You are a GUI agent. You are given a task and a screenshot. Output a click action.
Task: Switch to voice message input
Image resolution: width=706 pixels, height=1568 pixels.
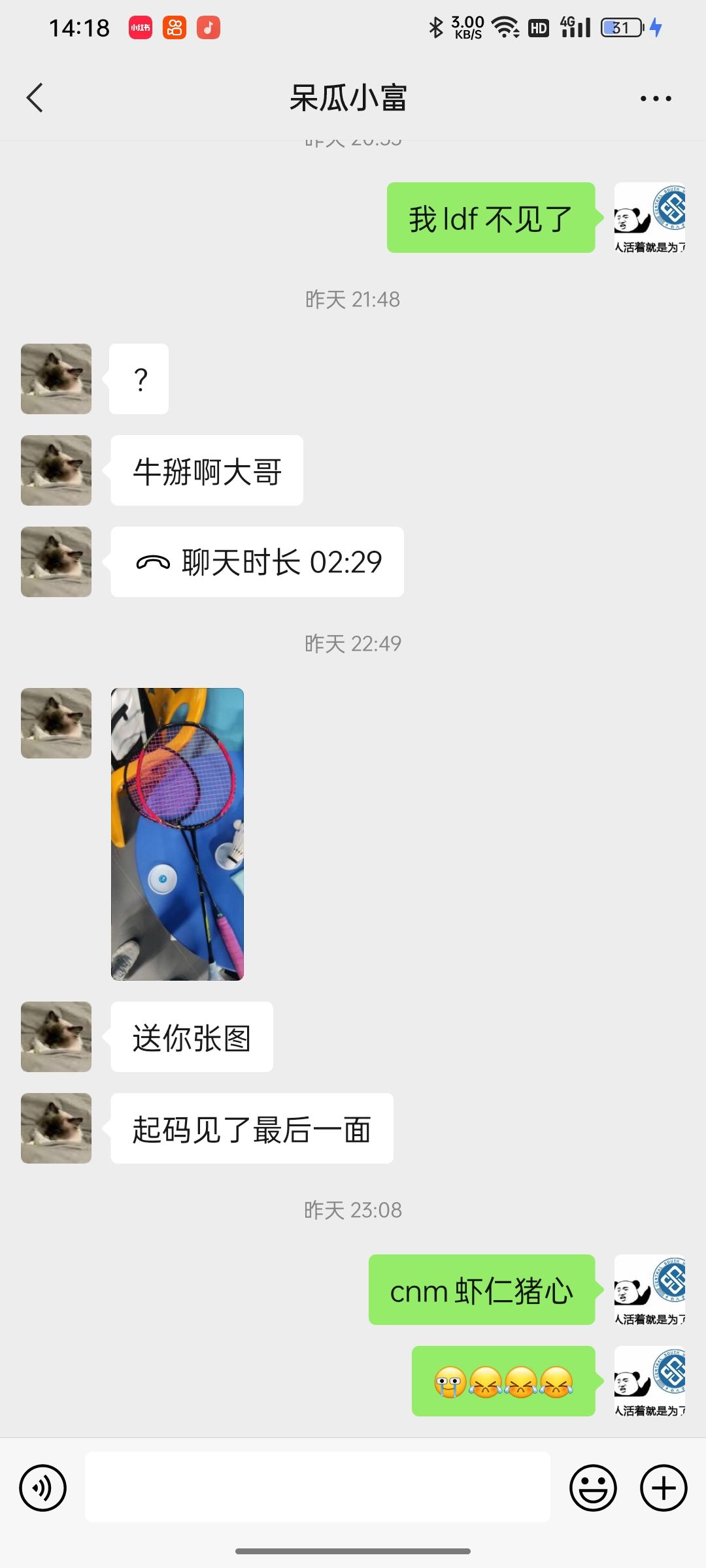point(43,1488)
